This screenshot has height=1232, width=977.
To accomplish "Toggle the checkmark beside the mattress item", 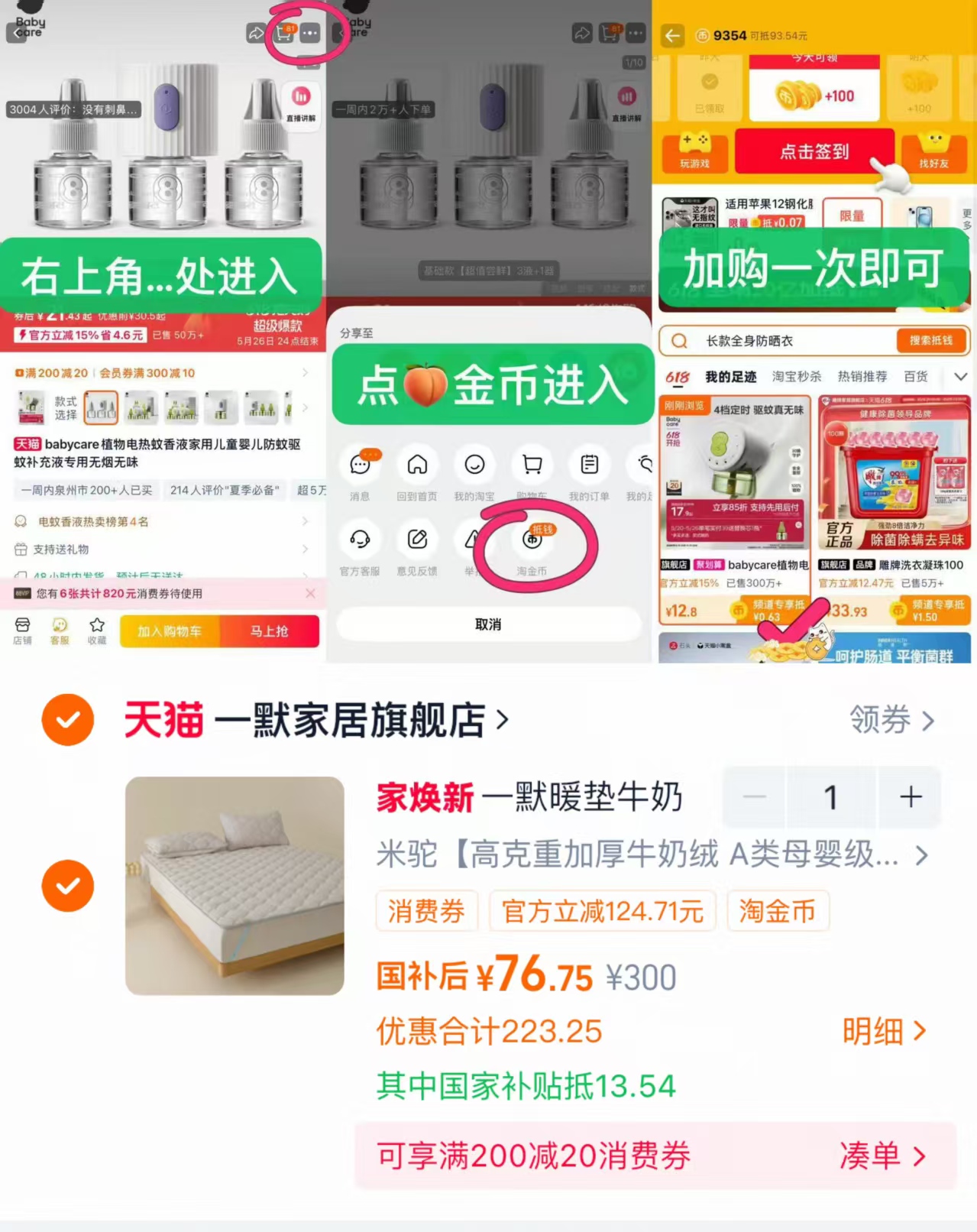I will tap(67, 886).
